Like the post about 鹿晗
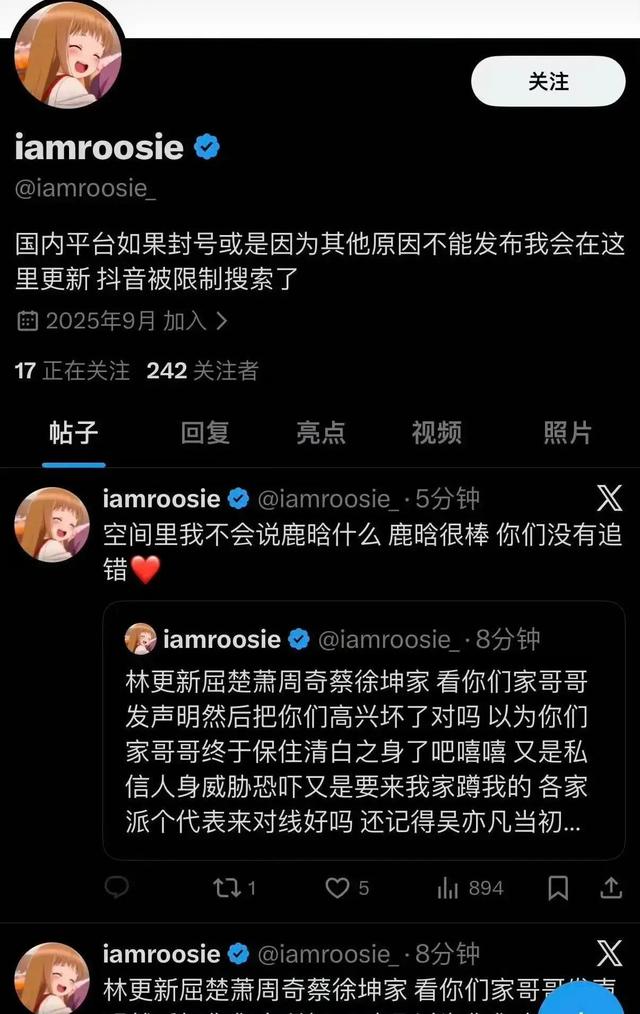This screenshot has width=640, height=1014. click(x=347, y=887)
